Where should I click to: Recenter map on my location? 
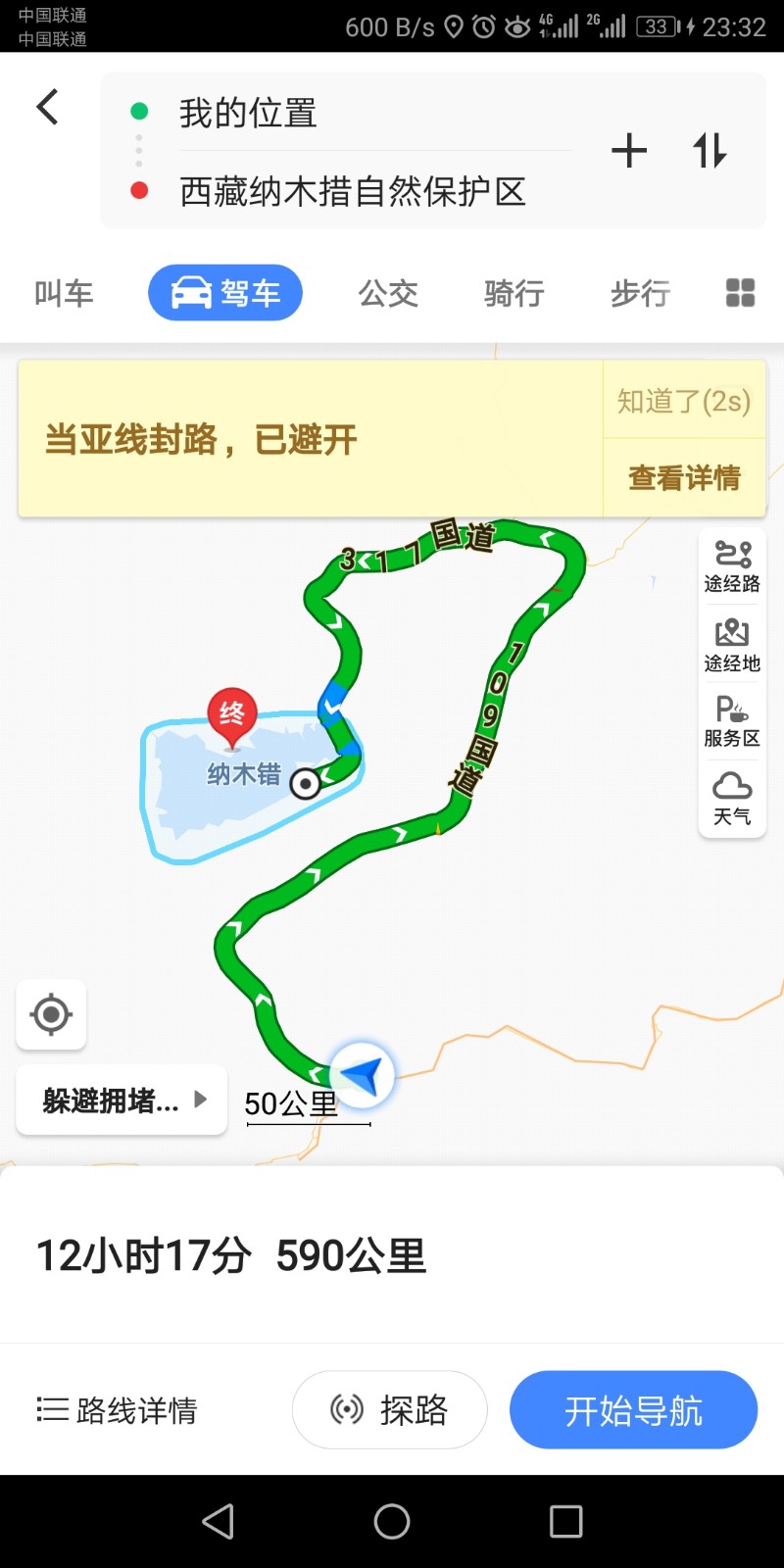51,1014
